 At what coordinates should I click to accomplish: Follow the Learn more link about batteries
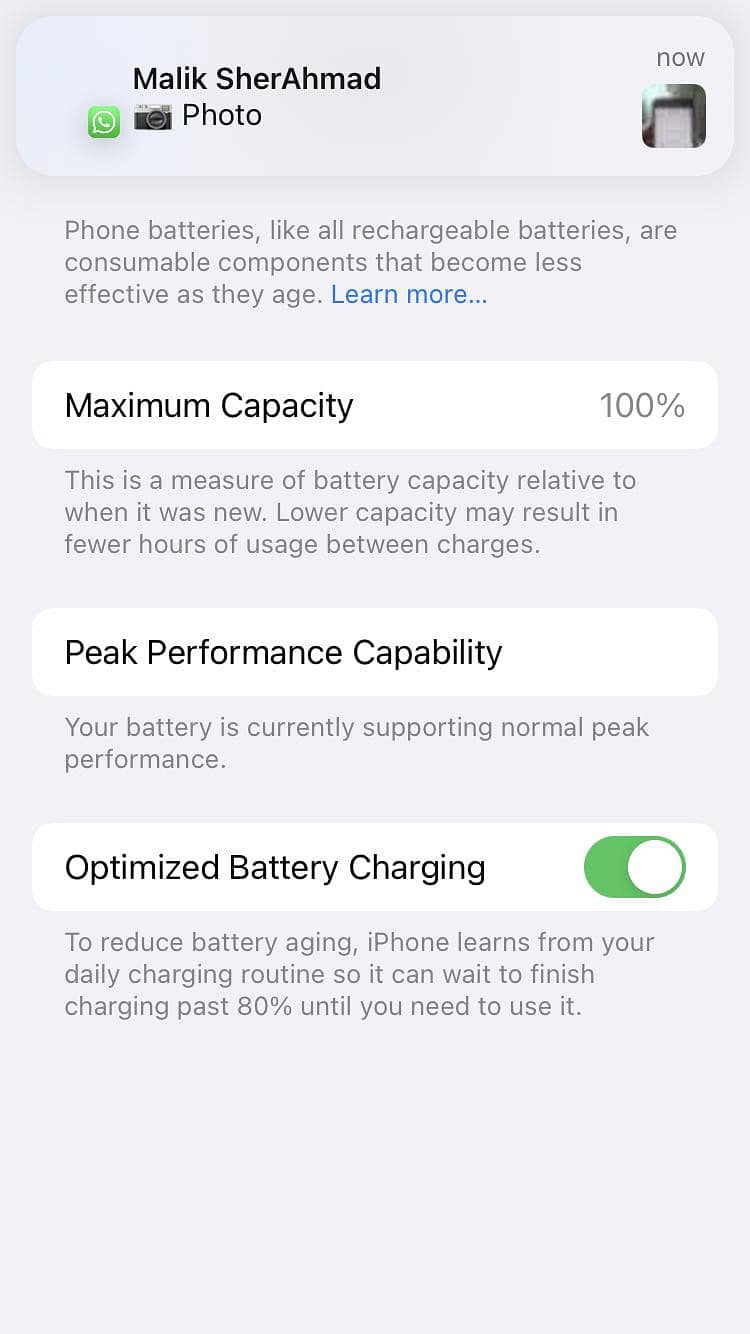409,295
